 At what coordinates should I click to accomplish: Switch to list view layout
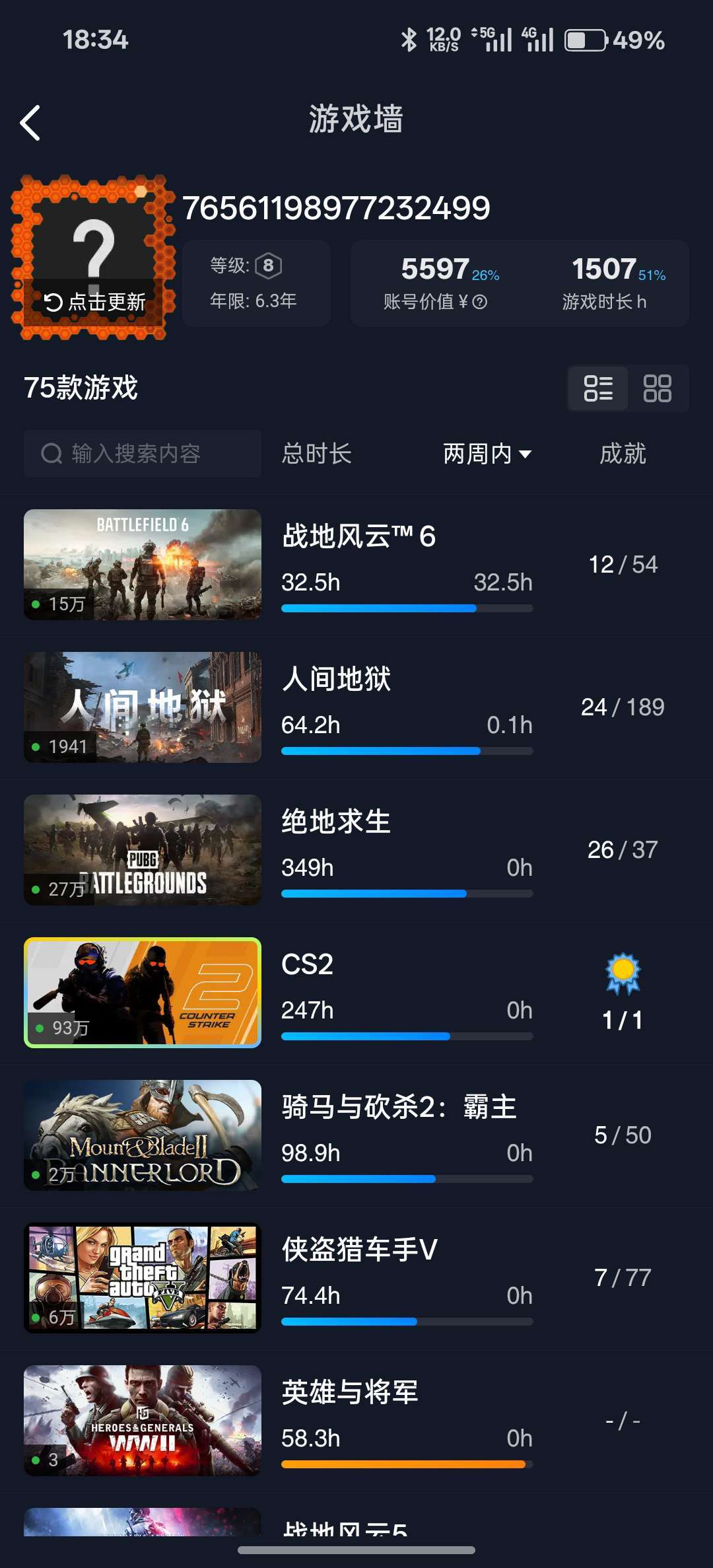[x=598, y=388]
